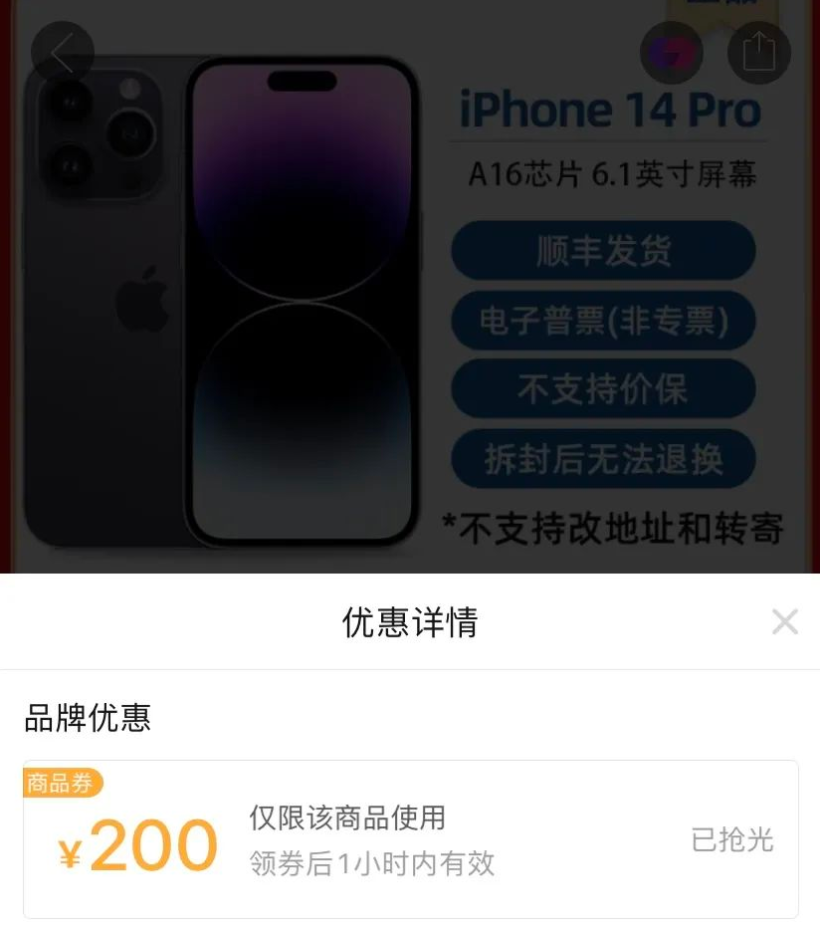Close the 优惠详情 coupon sheet
Screen dimensions: 820x933
(x=785, y=622)
